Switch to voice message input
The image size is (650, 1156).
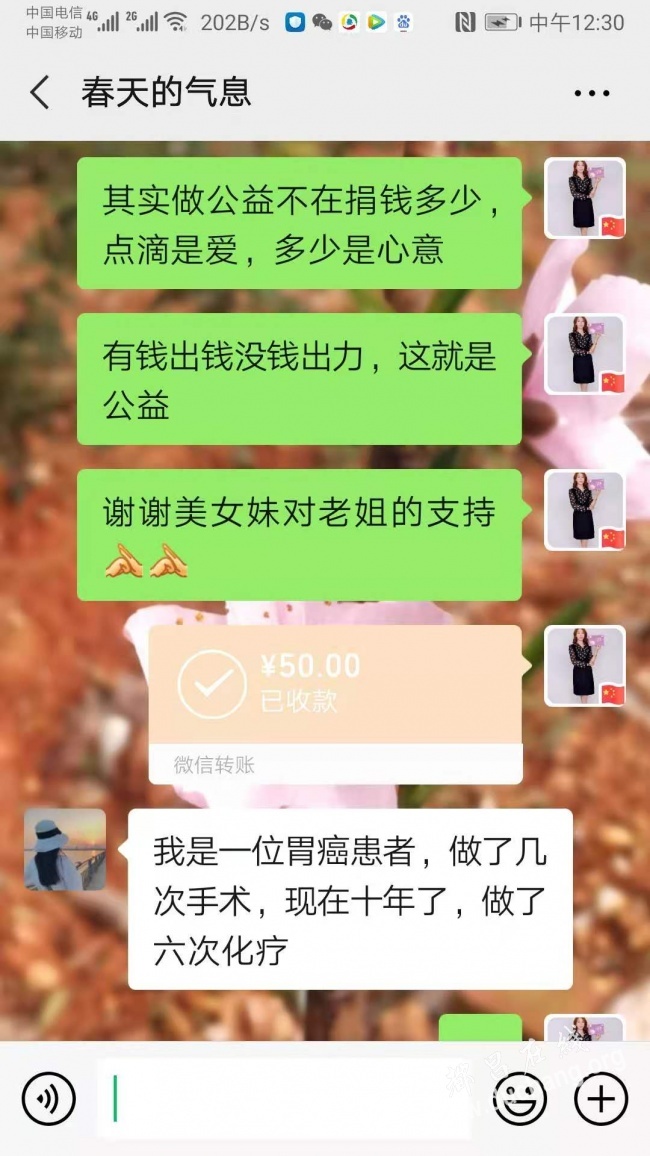tap(48, 1099)
